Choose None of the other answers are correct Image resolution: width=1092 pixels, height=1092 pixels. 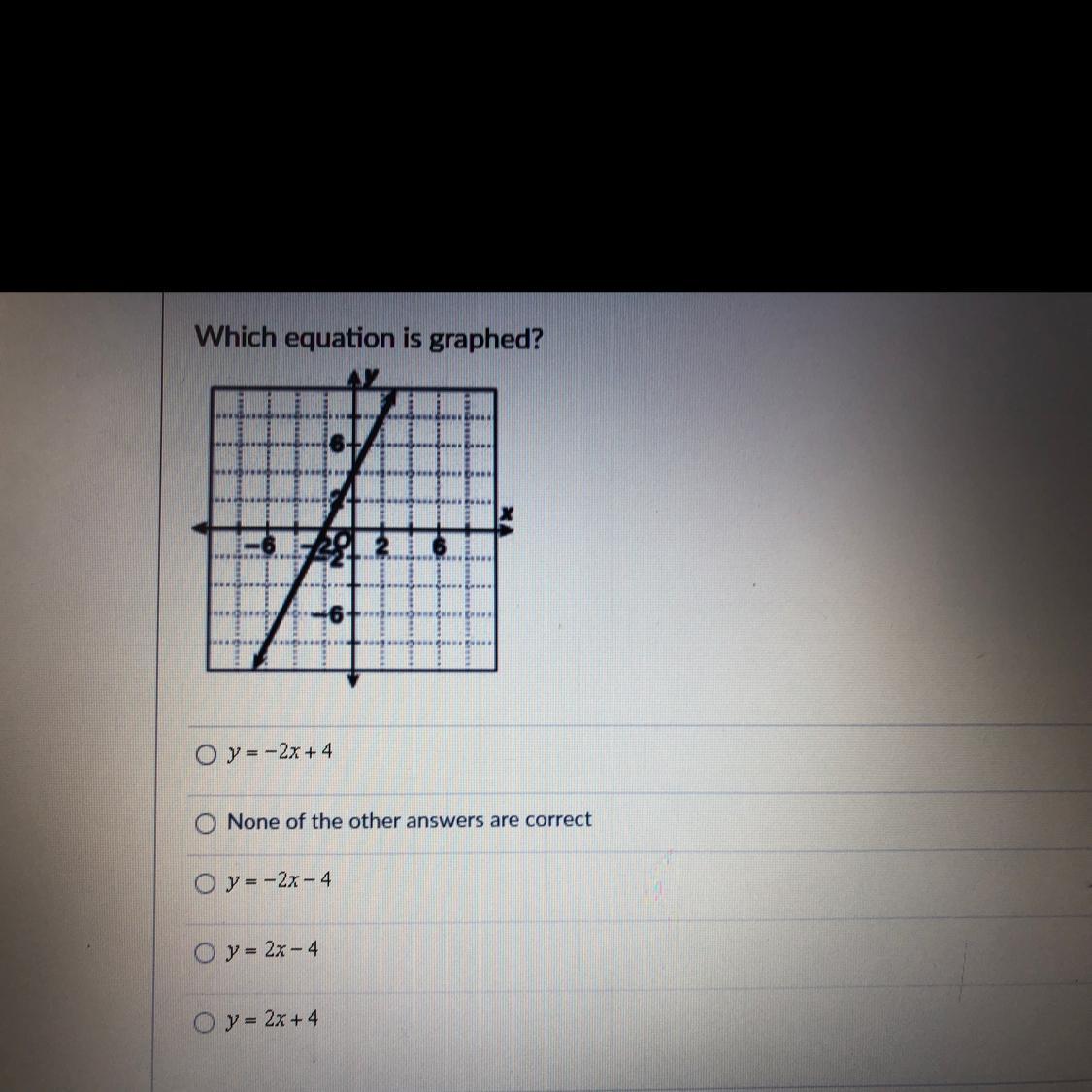tap(205, 824)
